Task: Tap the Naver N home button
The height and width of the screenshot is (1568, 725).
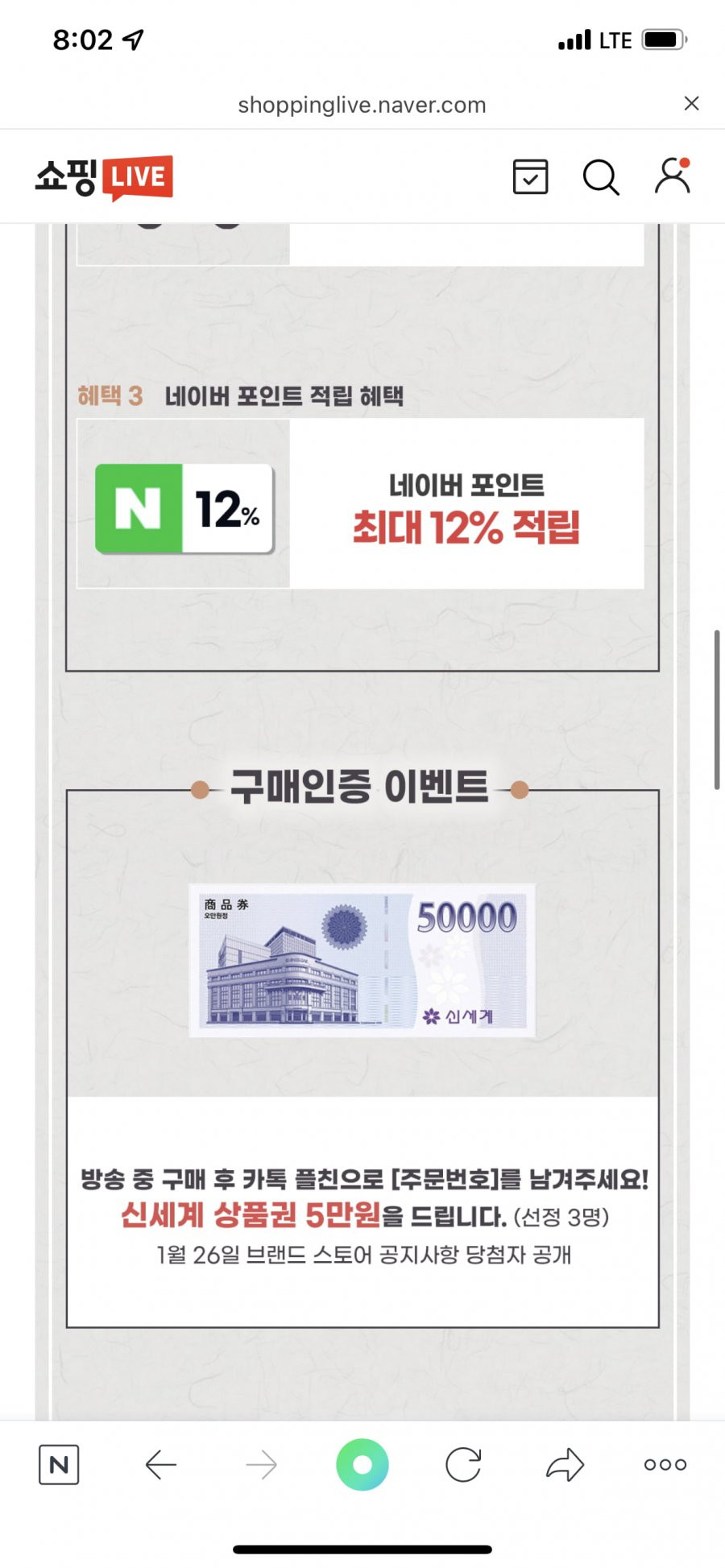Action: (x=59, y=1464)
